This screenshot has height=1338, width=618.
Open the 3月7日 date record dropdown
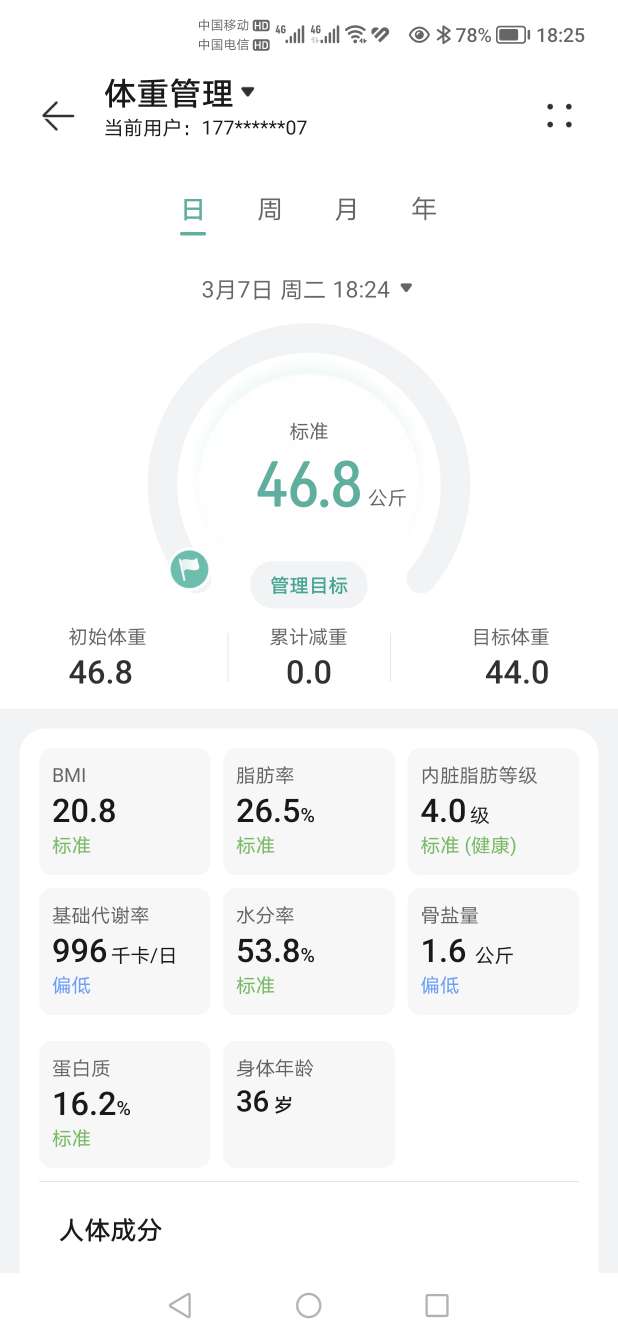[307, 290]
